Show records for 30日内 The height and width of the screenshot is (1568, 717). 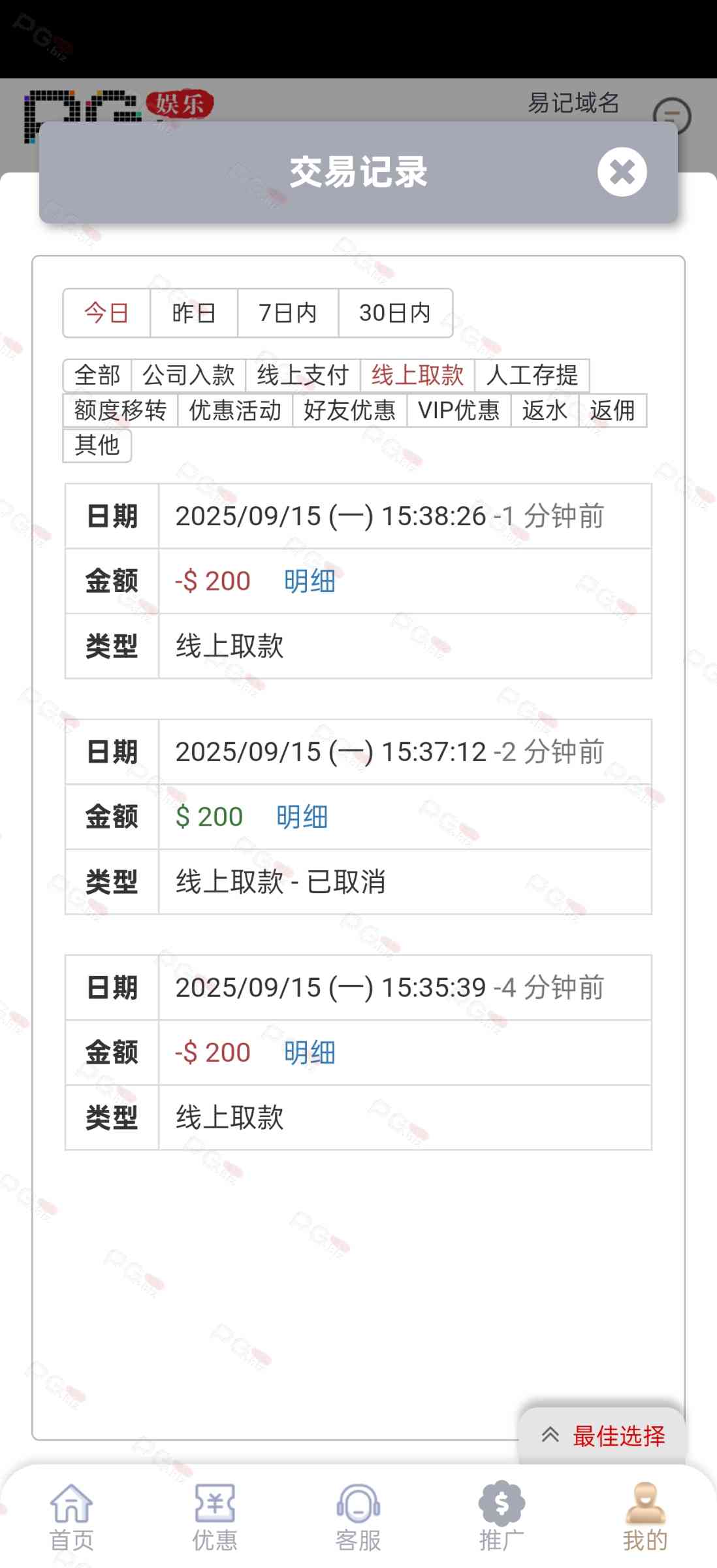pos(395,313)
